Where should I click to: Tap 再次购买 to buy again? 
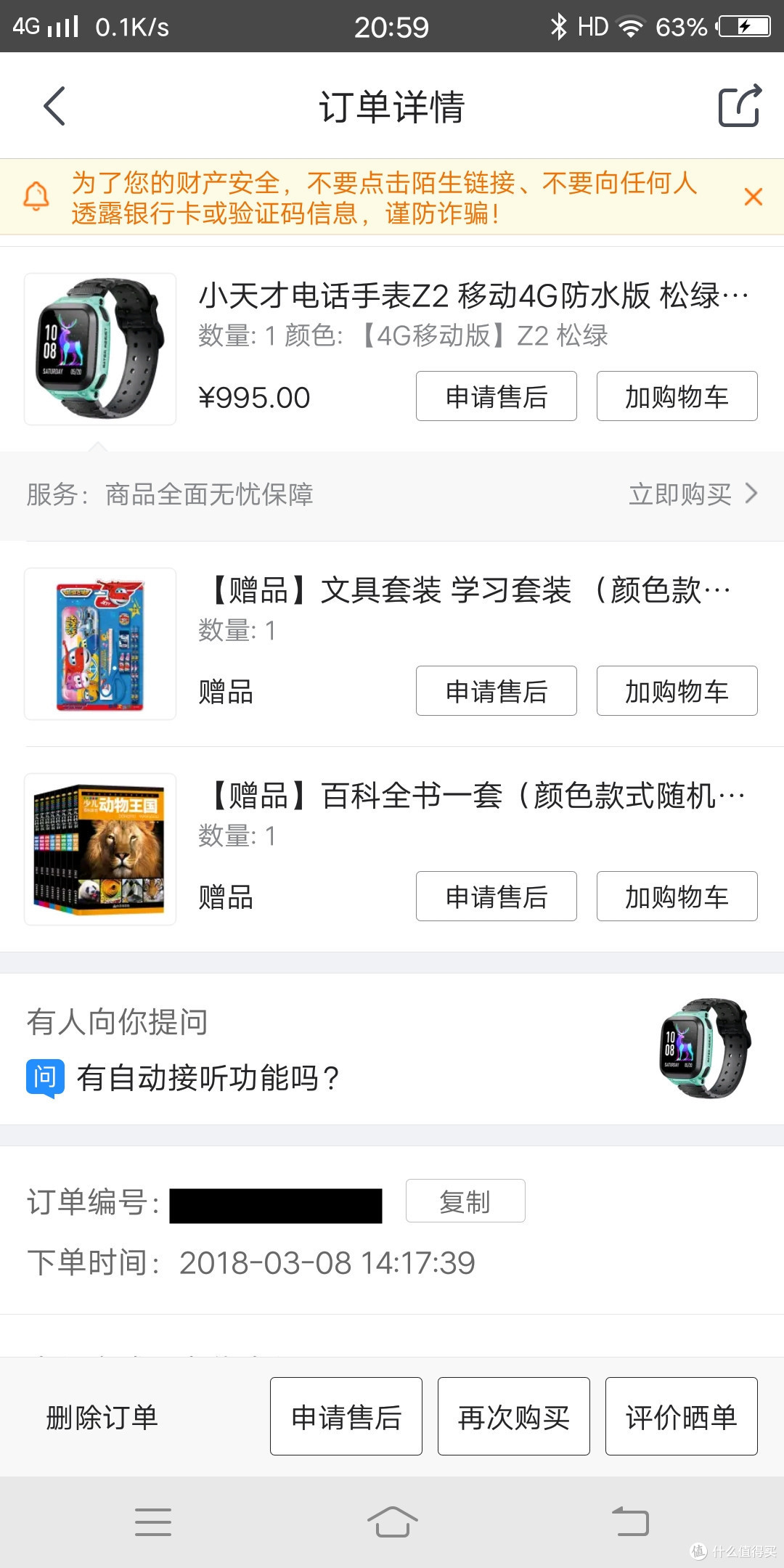click(513, 1416)
